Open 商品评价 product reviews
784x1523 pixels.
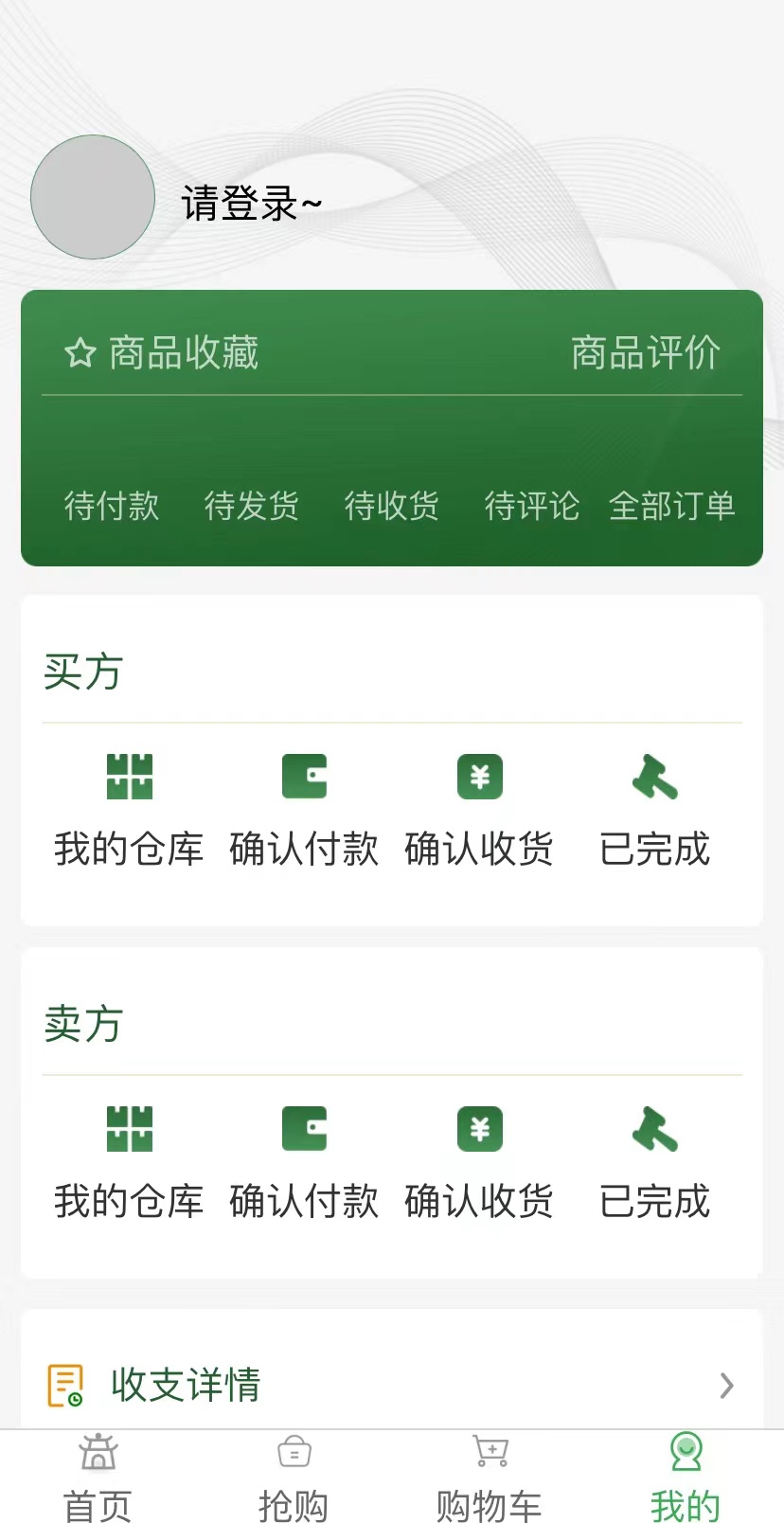[645, 352]
